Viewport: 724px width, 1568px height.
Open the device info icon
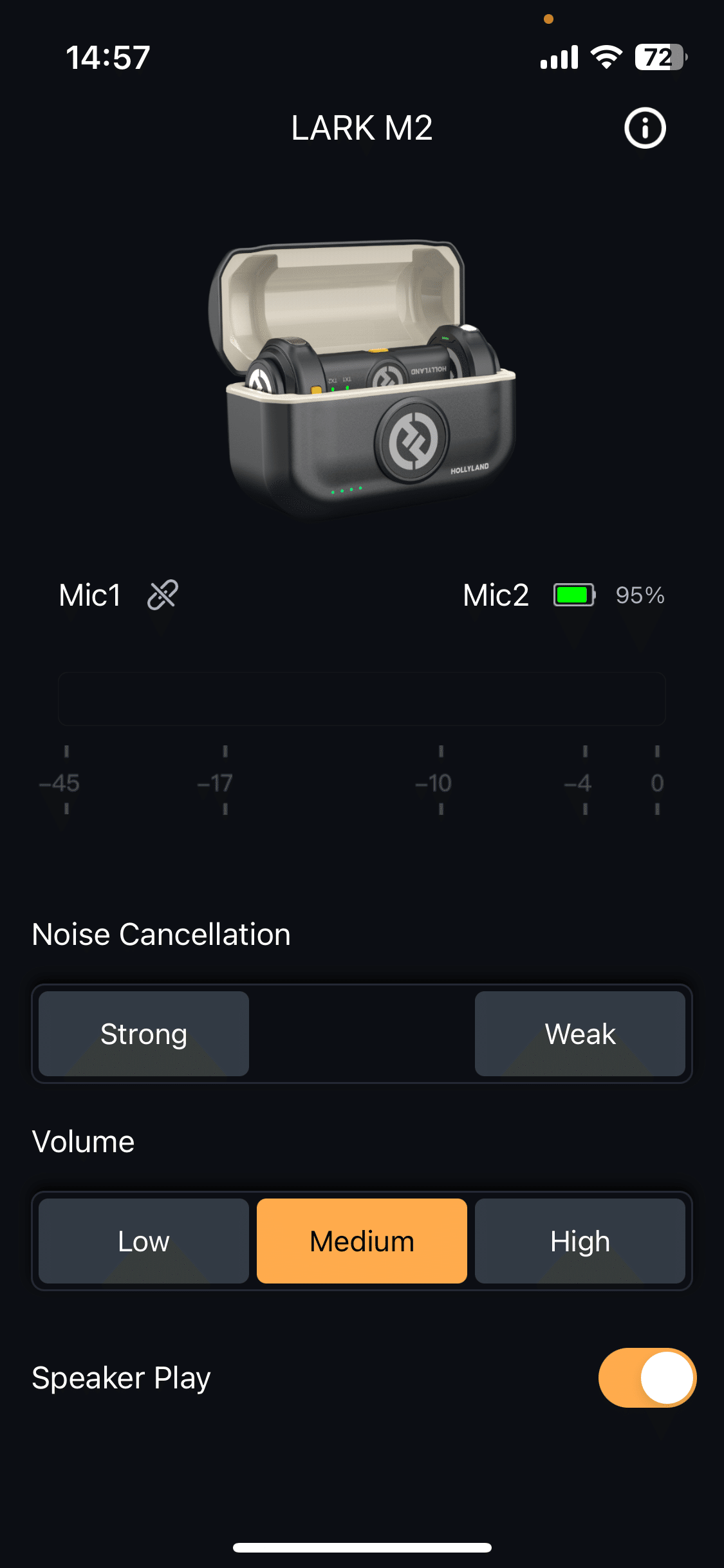point(645,128)
